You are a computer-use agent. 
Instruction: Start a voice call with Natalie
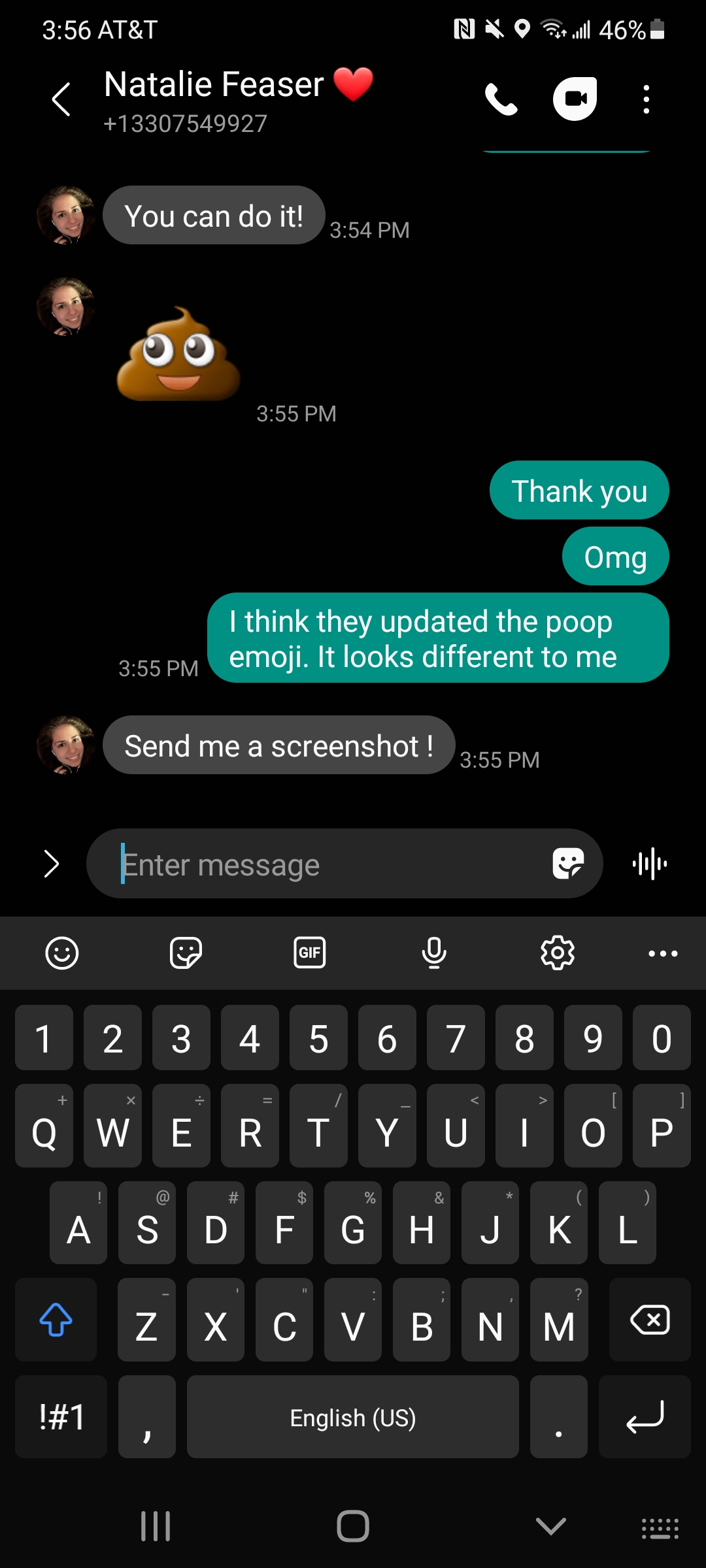tap(501, 100)
